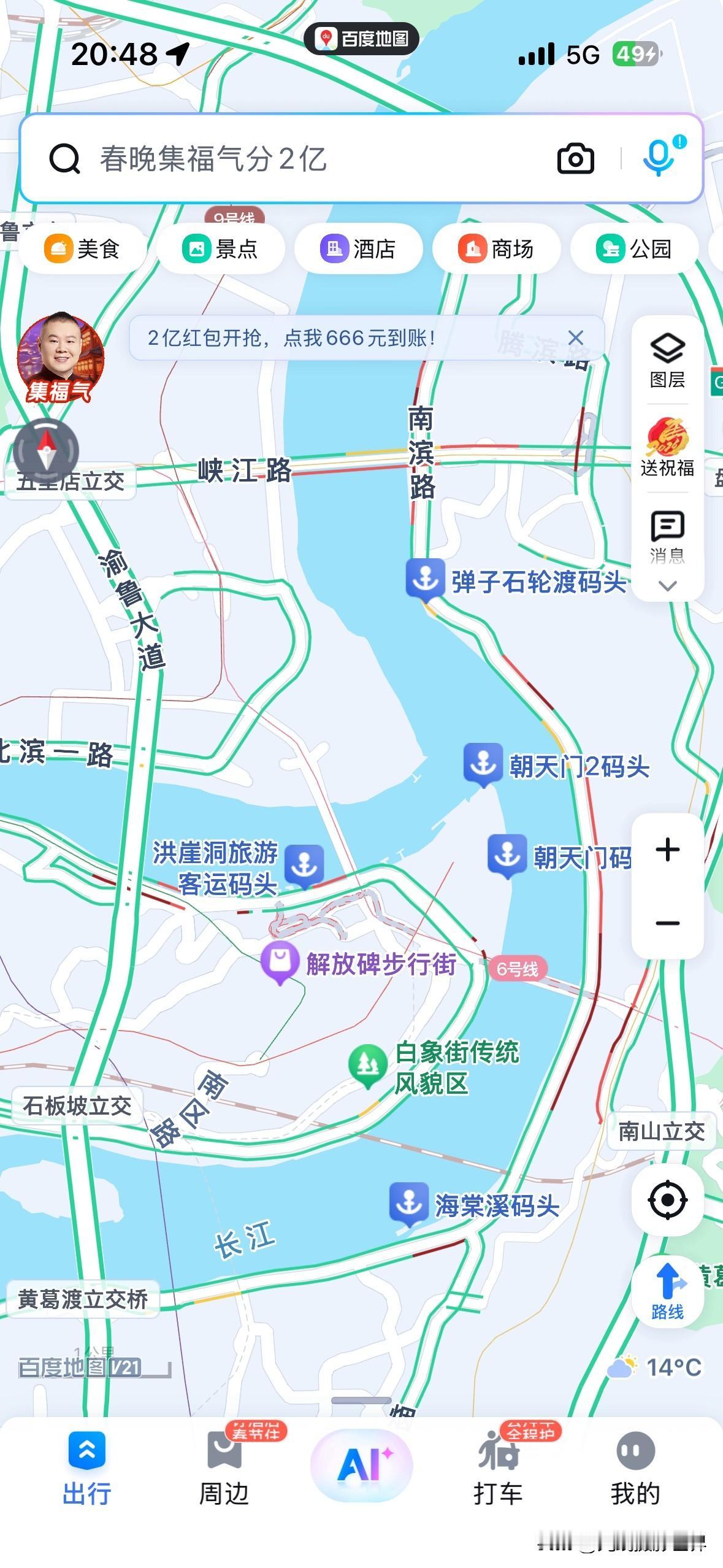Switch to the 周边 tab

pyautogui.click(x=224, y=1466)
